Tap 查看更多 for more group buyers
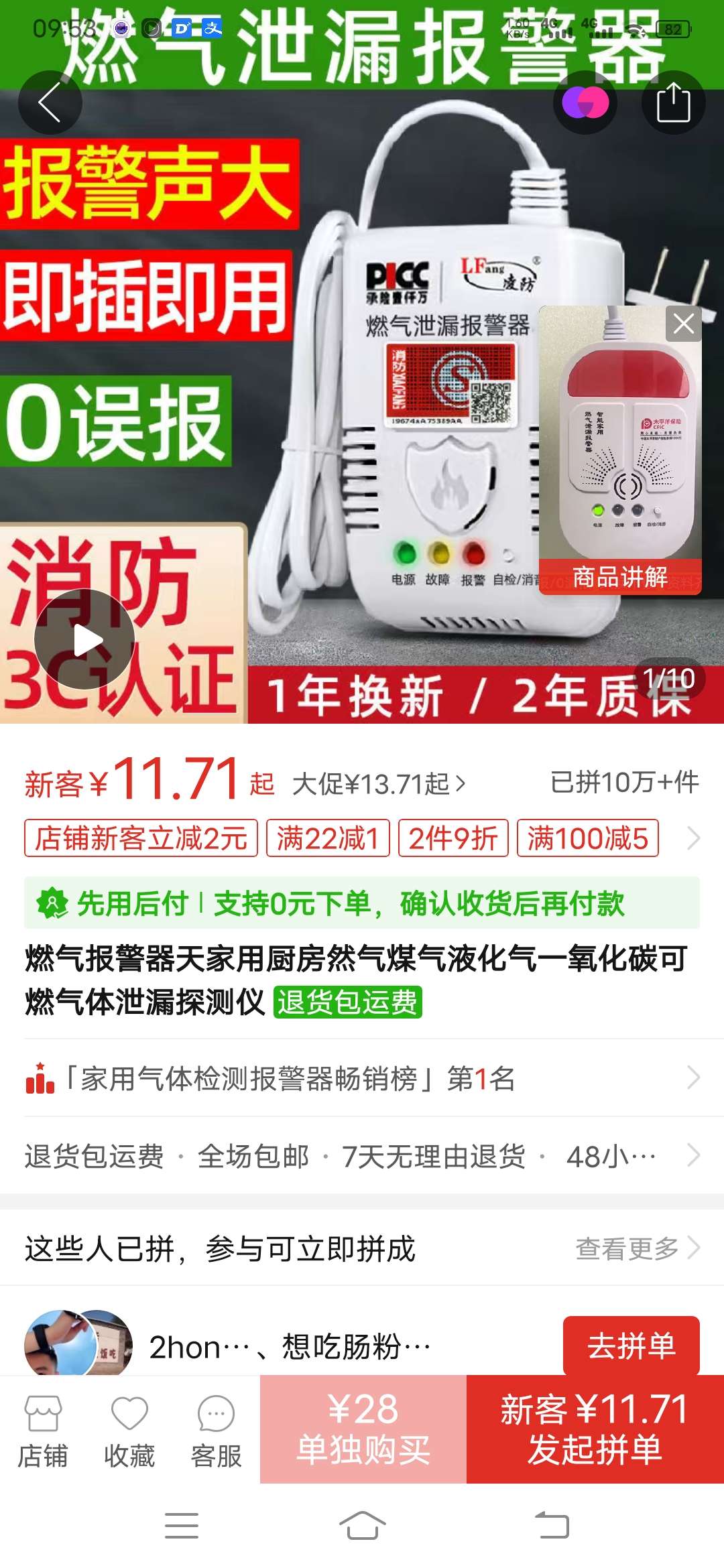 [x=637, y=1248]
